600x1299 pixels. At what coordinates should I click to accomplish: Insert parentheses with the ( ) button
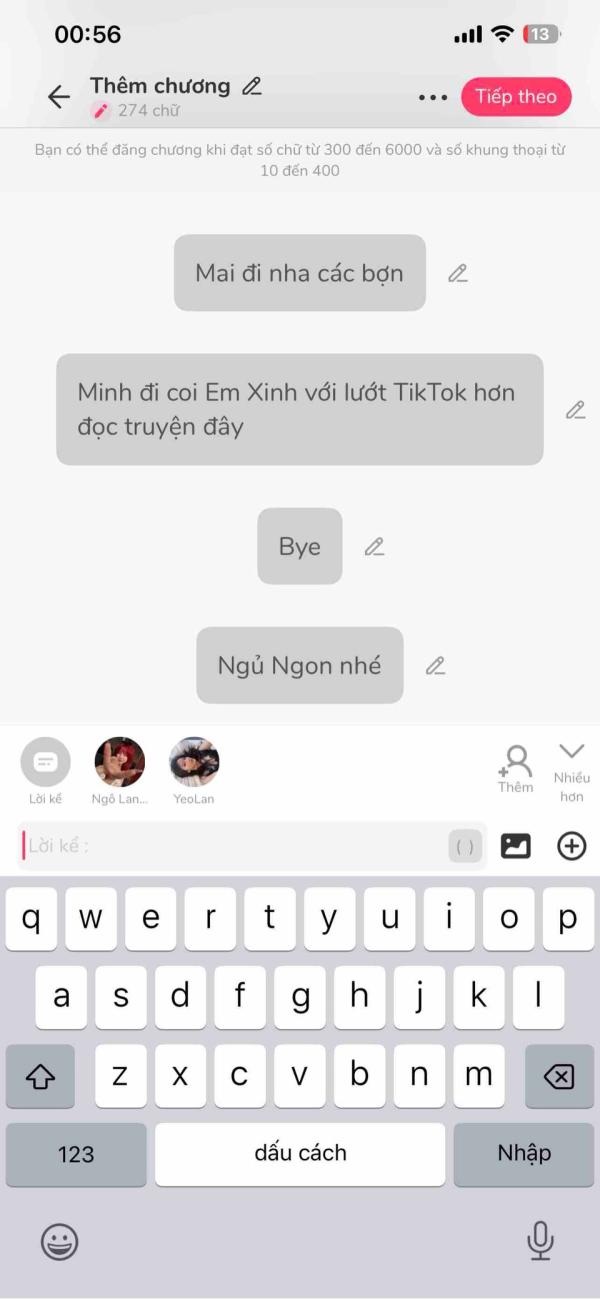(465, 846)
